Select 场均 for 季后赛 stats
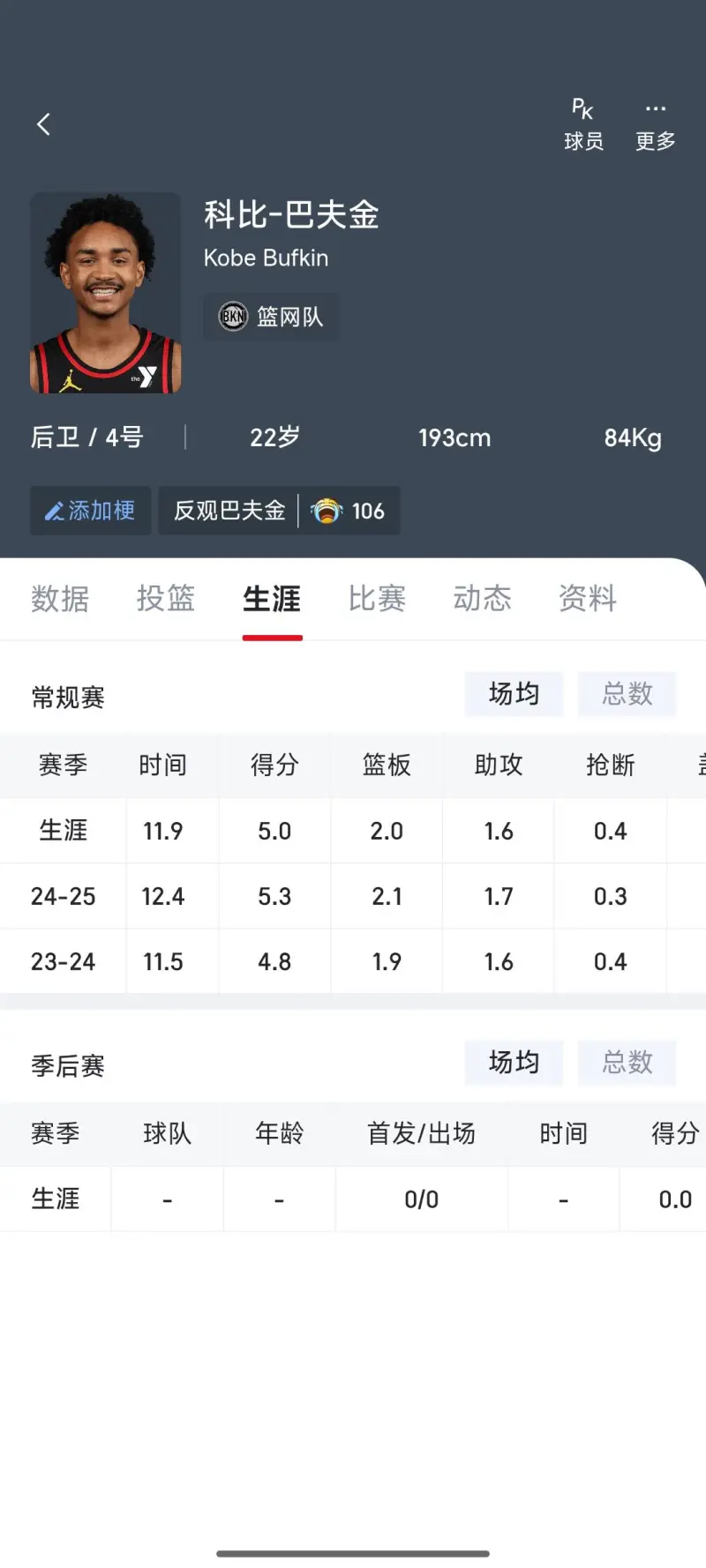Screen dimensions: 706x1568 pos(514,1063)
